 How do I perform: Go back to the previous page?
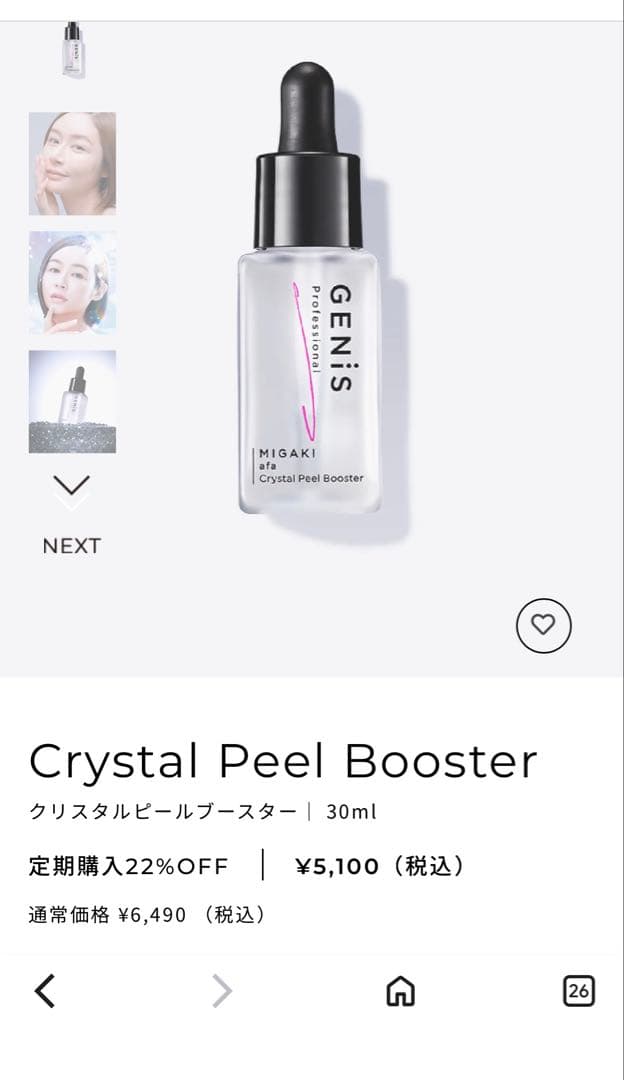45,991
